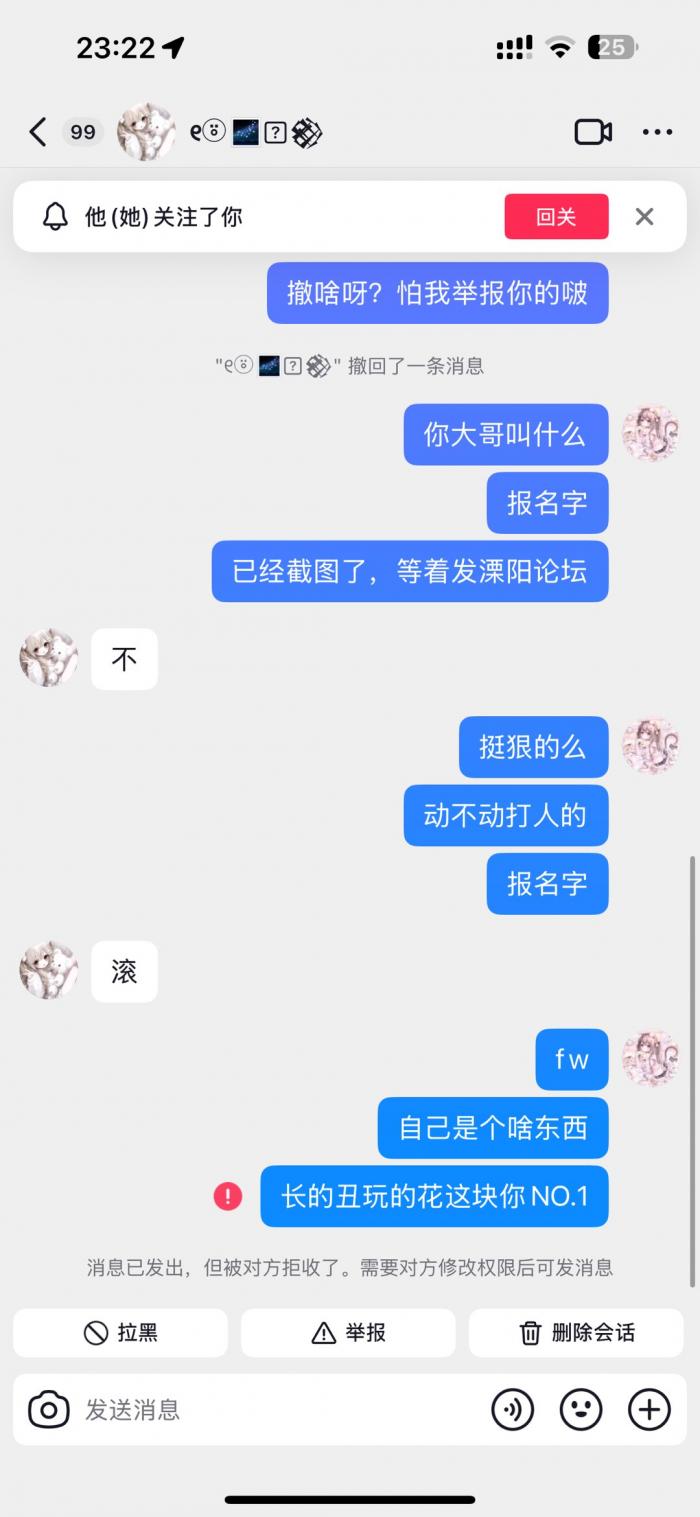The width and height of the screenshot is (700, 1517).
Task: Open the emoji picker
Action: 581,1410
